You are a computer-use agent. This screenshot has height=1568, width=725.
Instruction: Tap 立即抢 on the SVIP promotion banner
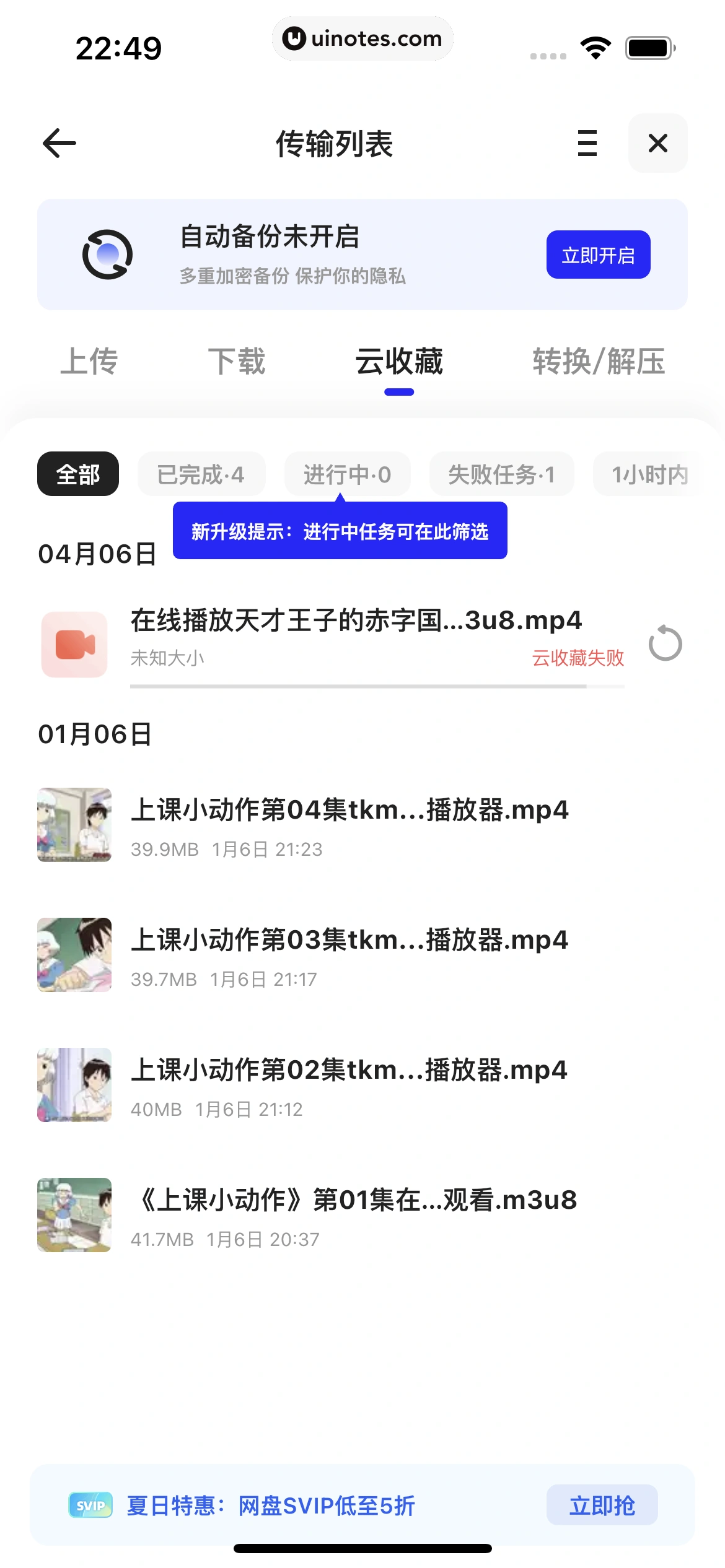click(602, 1505)
